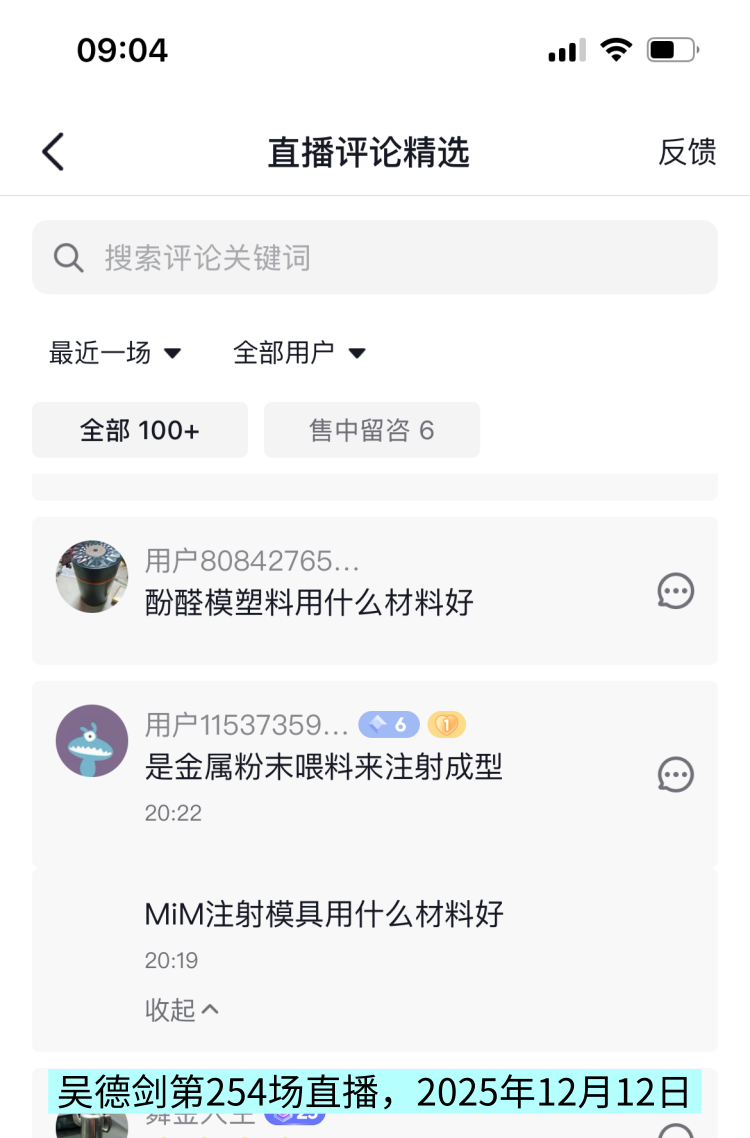The width and height of the screenshot is (750, 1138).
Task: Open avatar of 用户11537359
Action: point(92,741)
